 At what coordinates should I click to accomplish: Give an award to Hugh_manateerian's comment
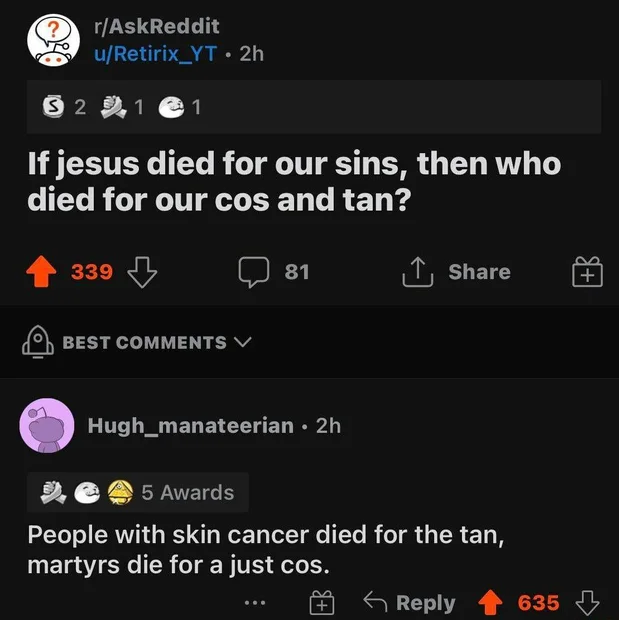[x=322, y=603]
